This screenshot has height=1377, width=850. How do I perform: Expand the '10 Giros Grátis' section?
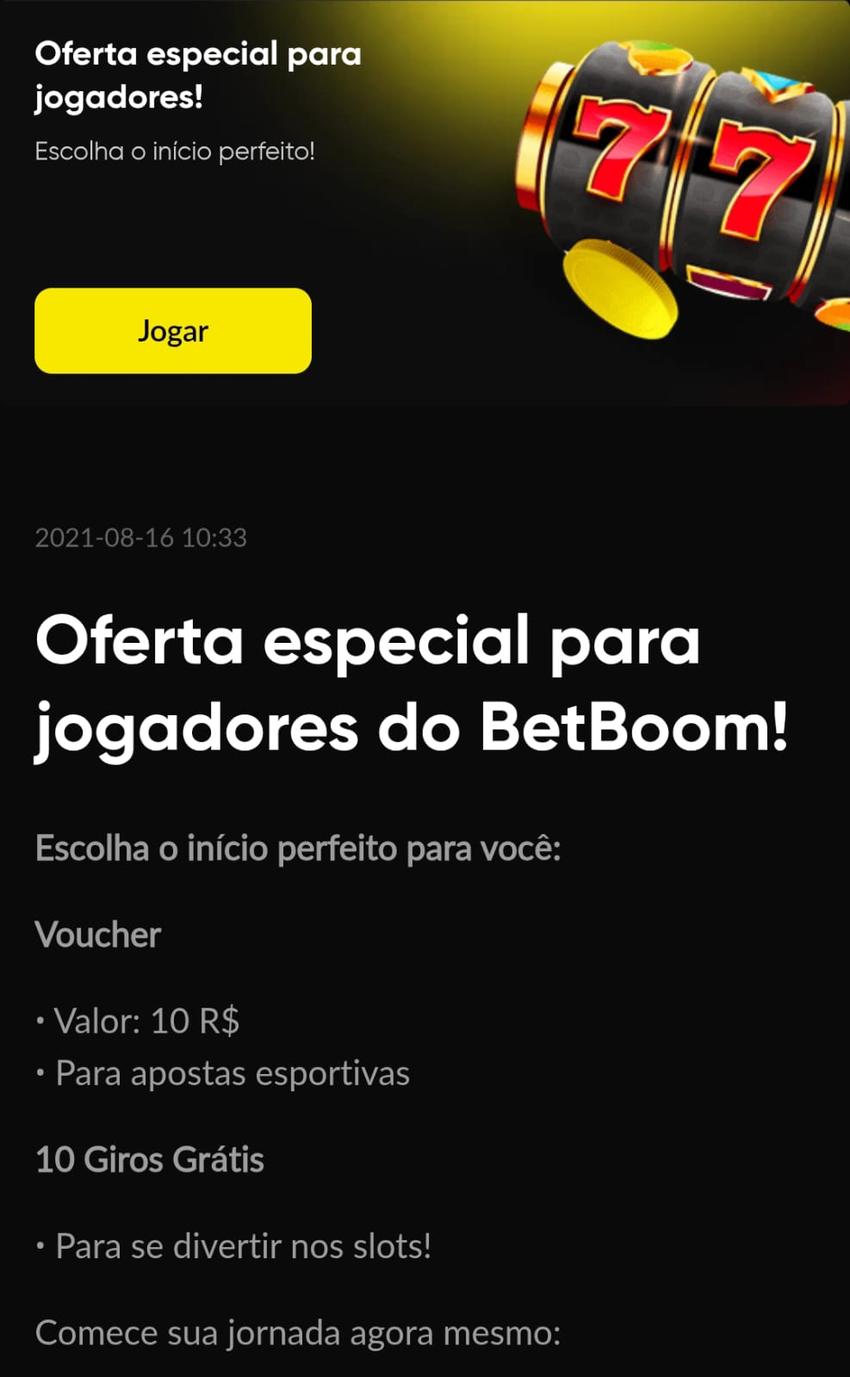pos(150,1159)
